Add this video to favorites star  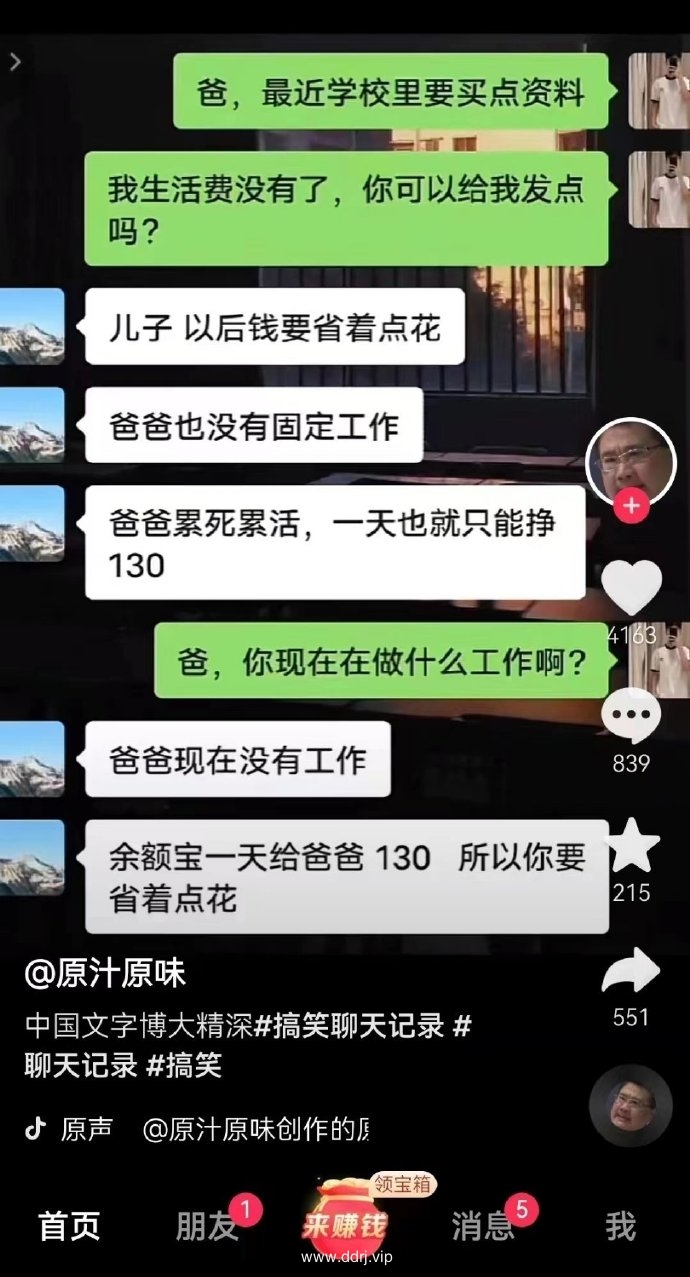(632, 846)
